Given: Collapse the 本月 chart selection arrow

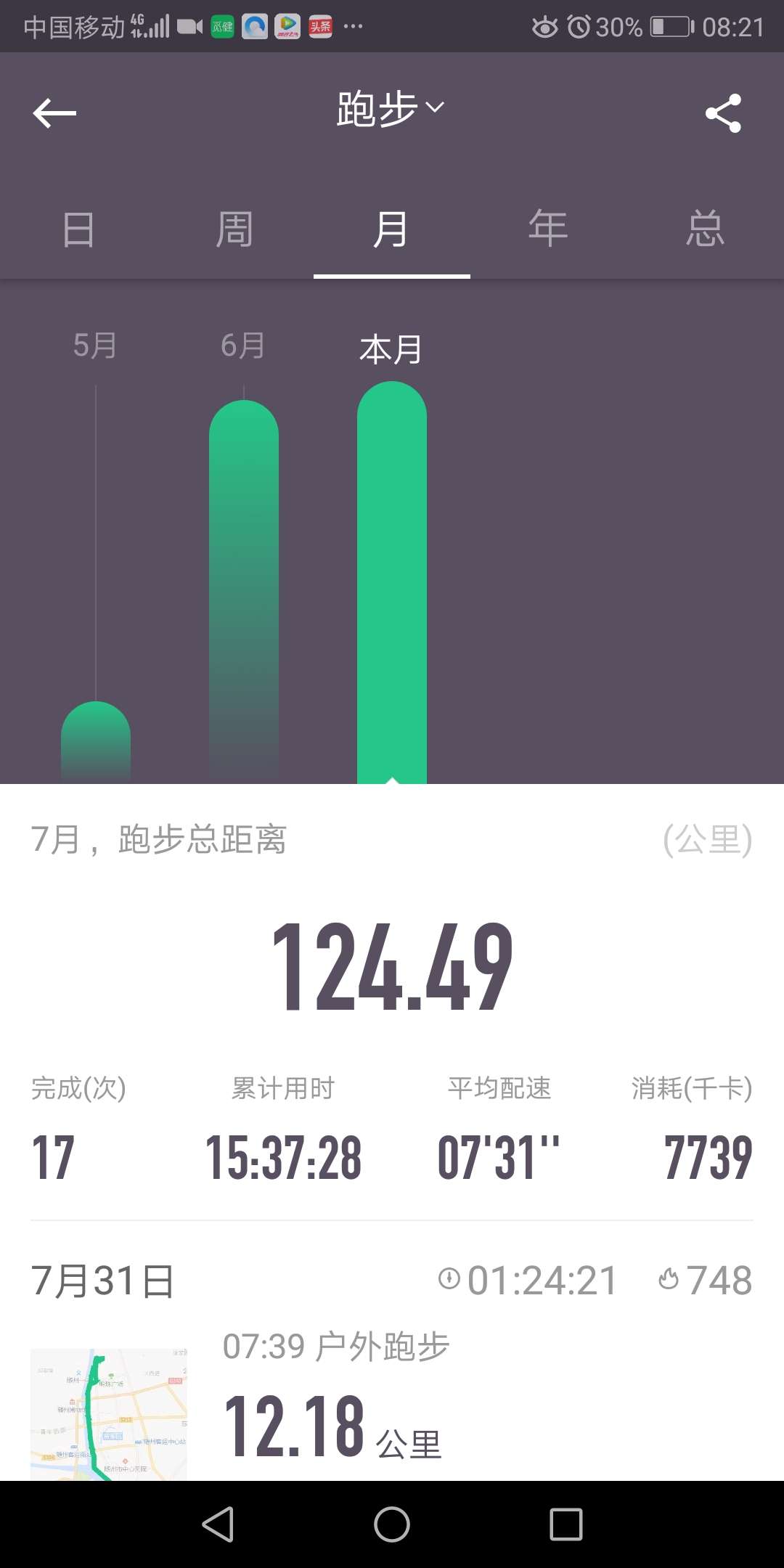Looking at the screenshot, I should (391, 781).
